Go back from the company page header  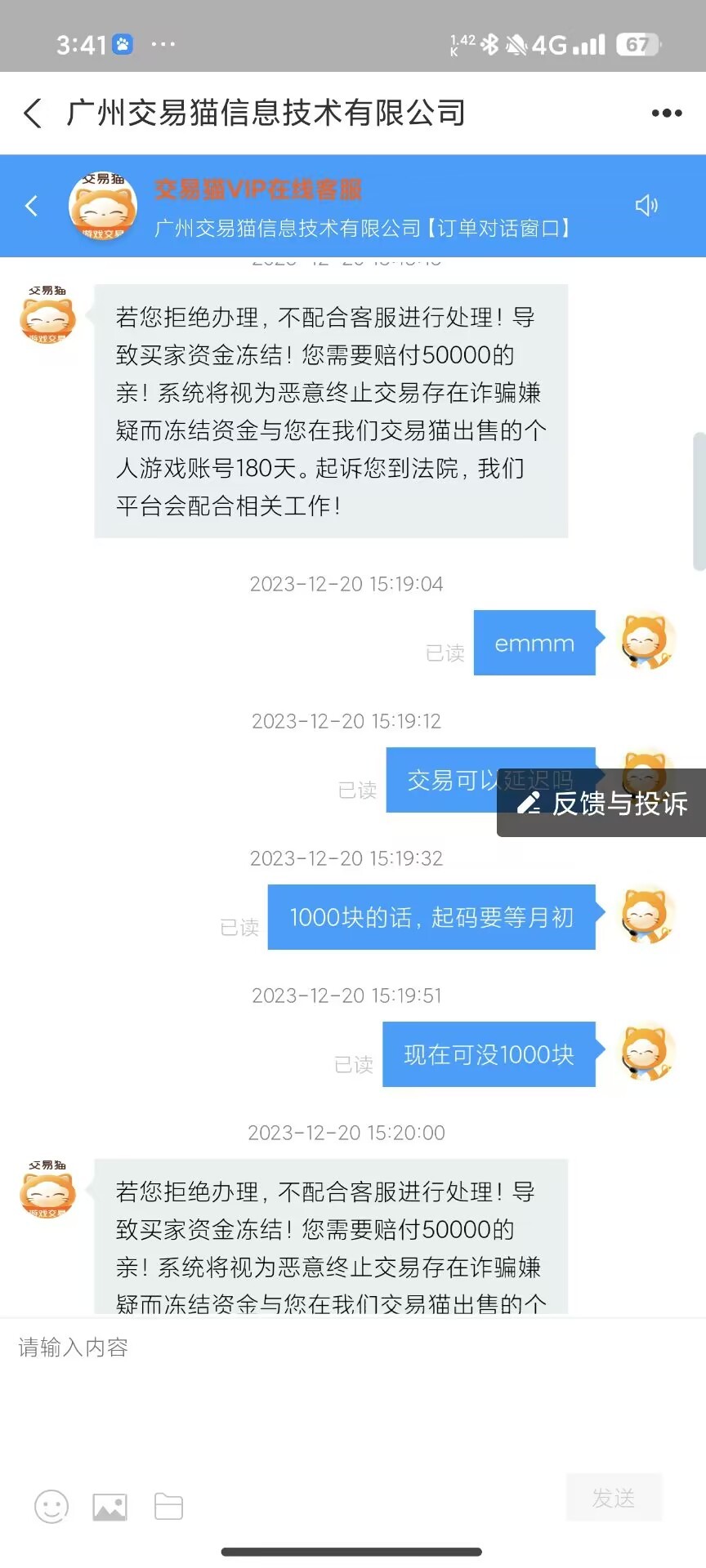coord(33,114)
